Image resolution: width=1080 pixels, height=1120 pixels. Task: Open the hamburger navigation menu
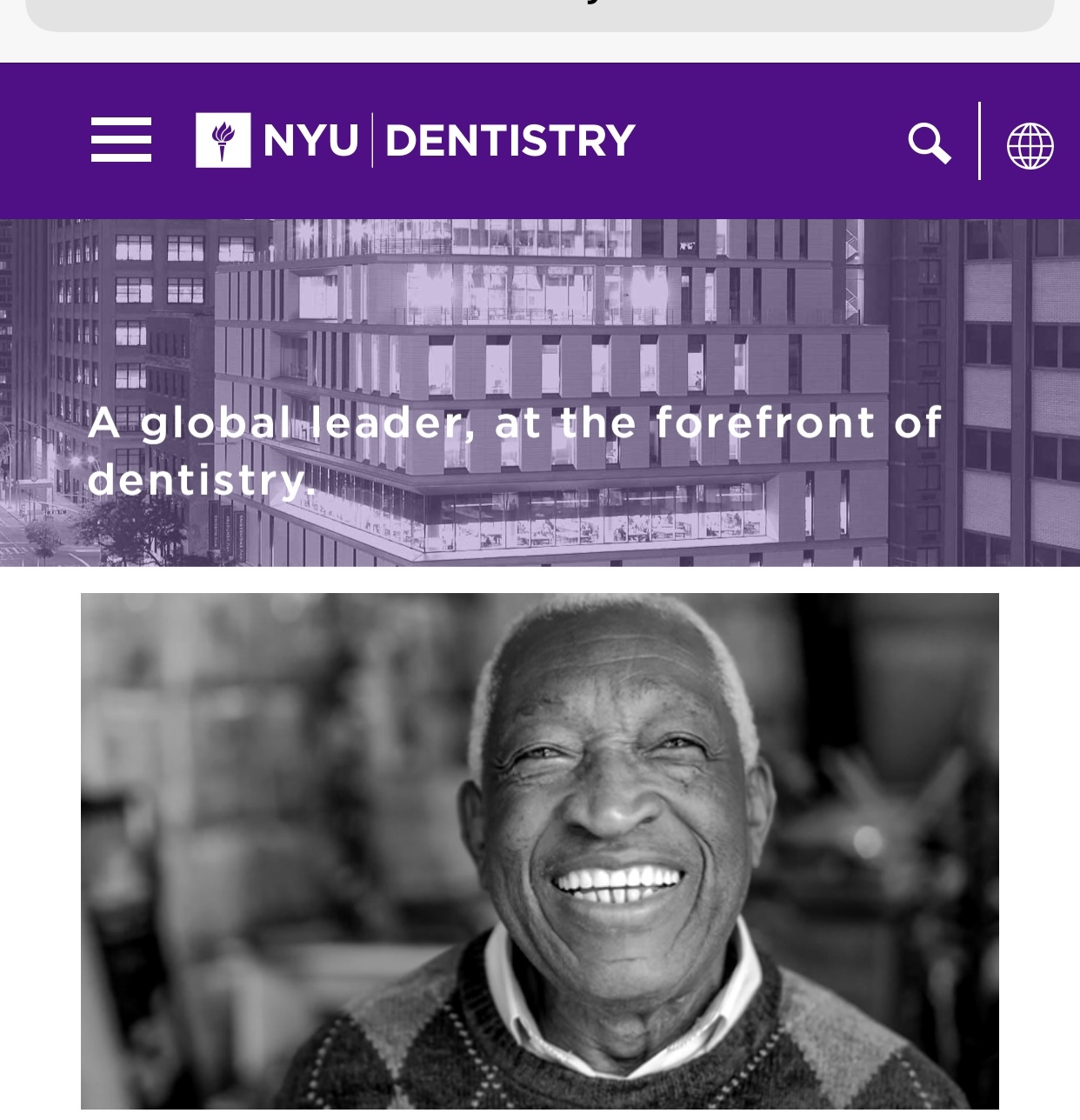121,140
